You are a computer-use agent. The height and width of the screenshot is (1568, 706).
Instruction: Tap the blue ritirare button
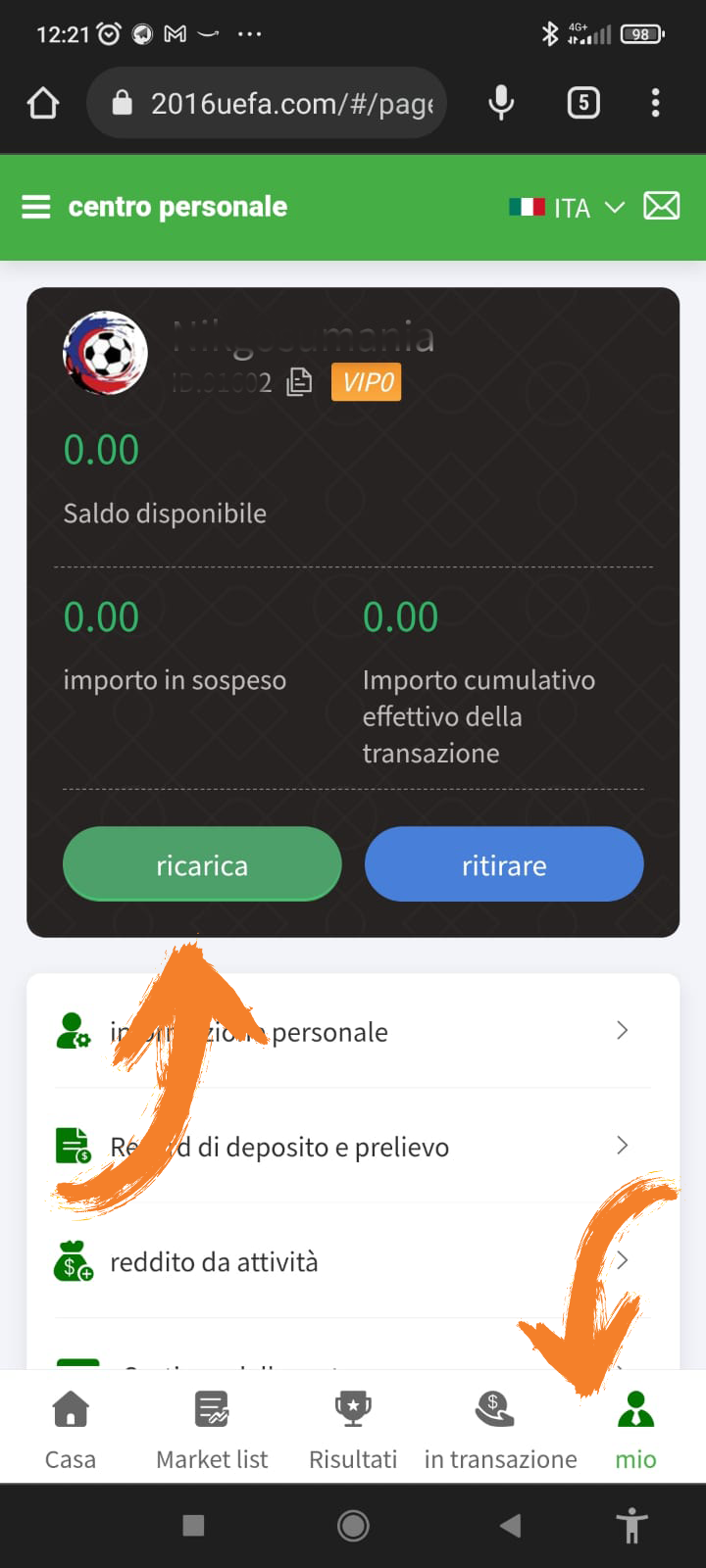coord(504,864)
